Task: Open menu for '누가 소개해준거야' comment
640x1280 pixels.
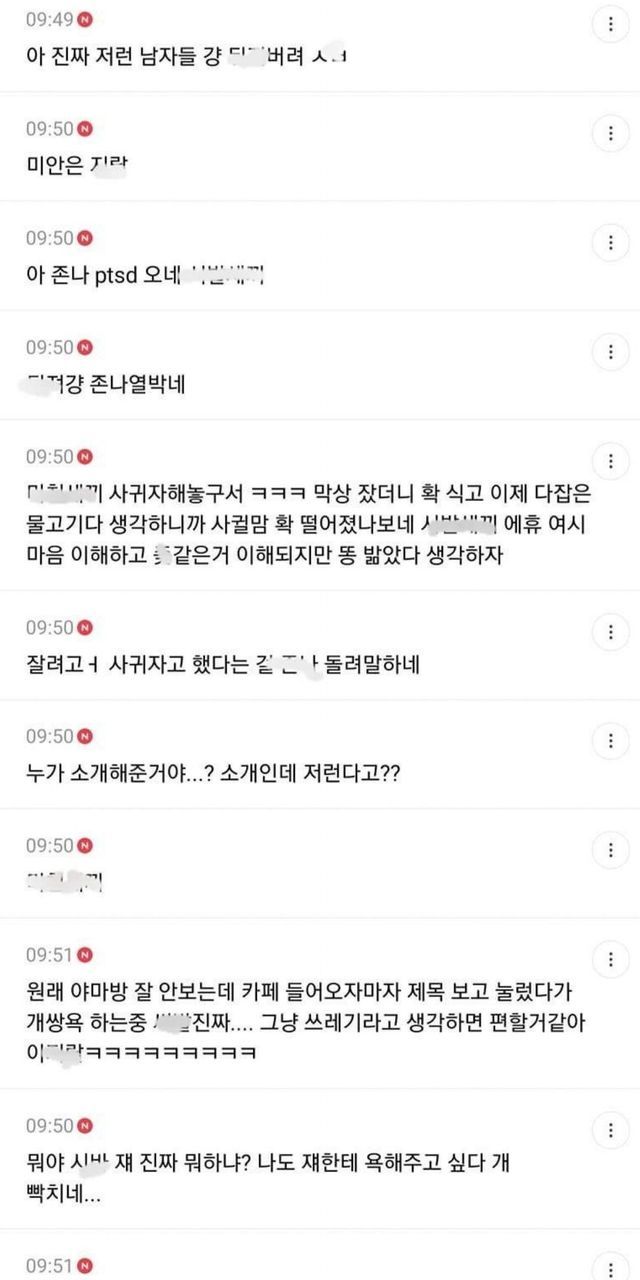Action: coord(610,740)
